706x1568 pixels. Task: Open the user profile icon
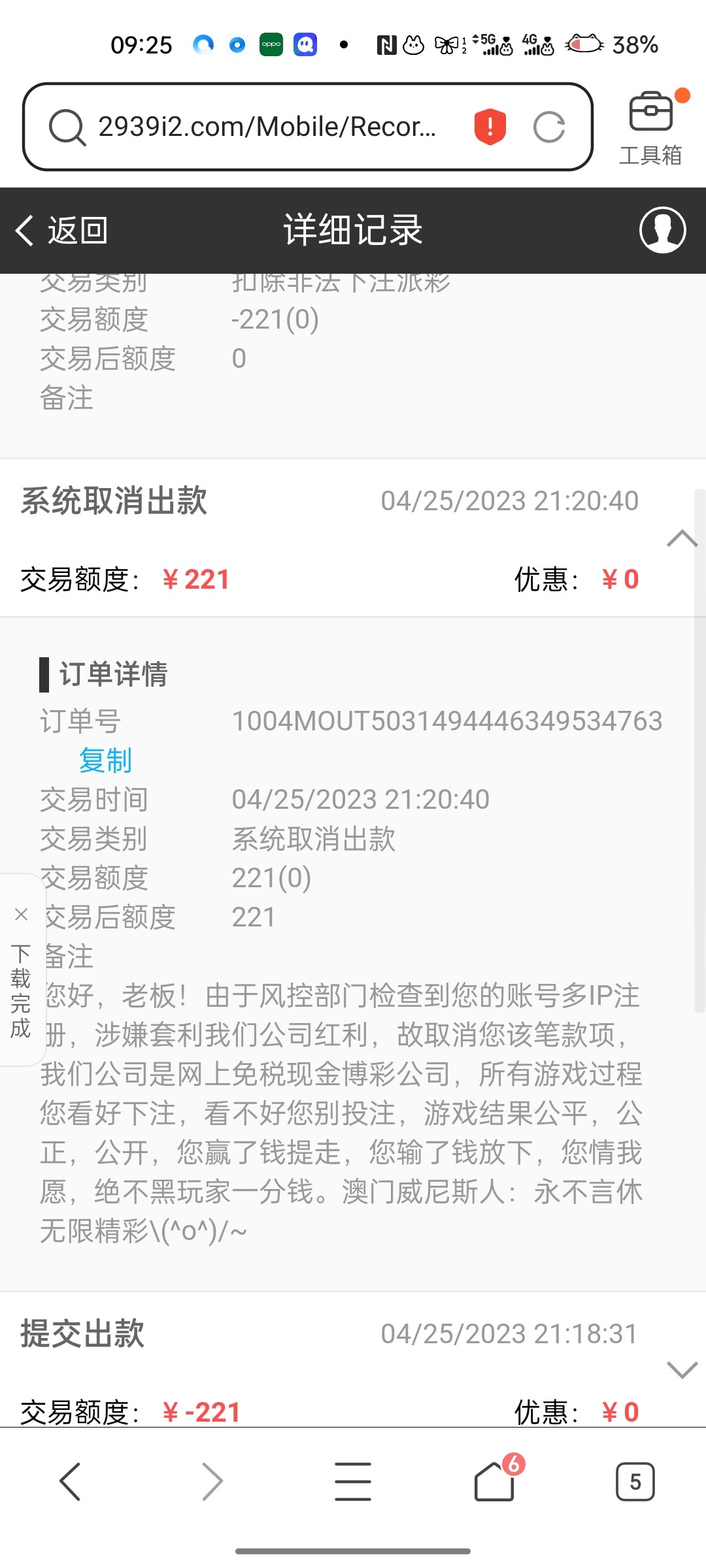662,230
